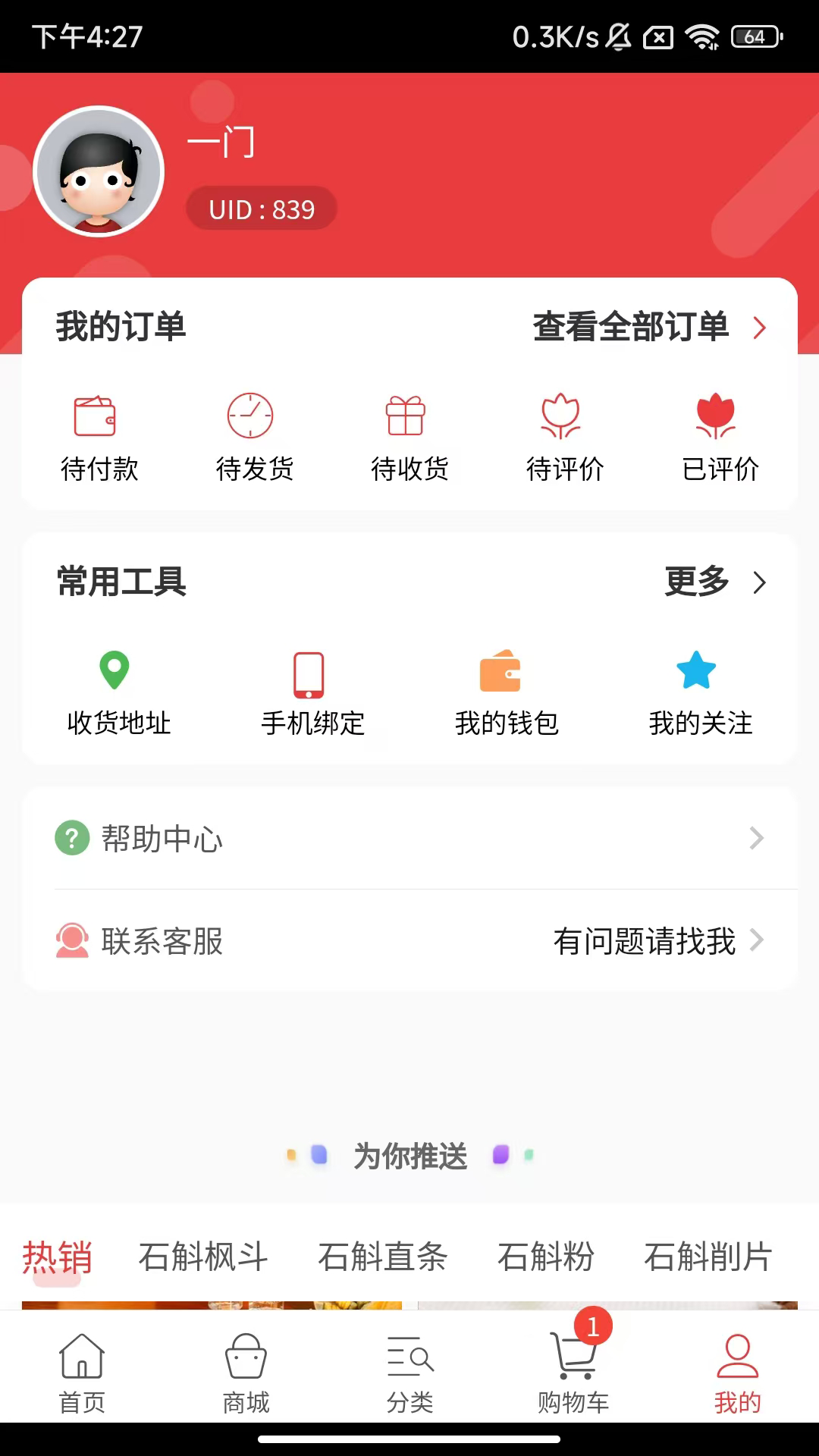Open 收货地址 shipping address settings
The width and height of the screenshot is (819, 1456).
[x=118, y=692]
